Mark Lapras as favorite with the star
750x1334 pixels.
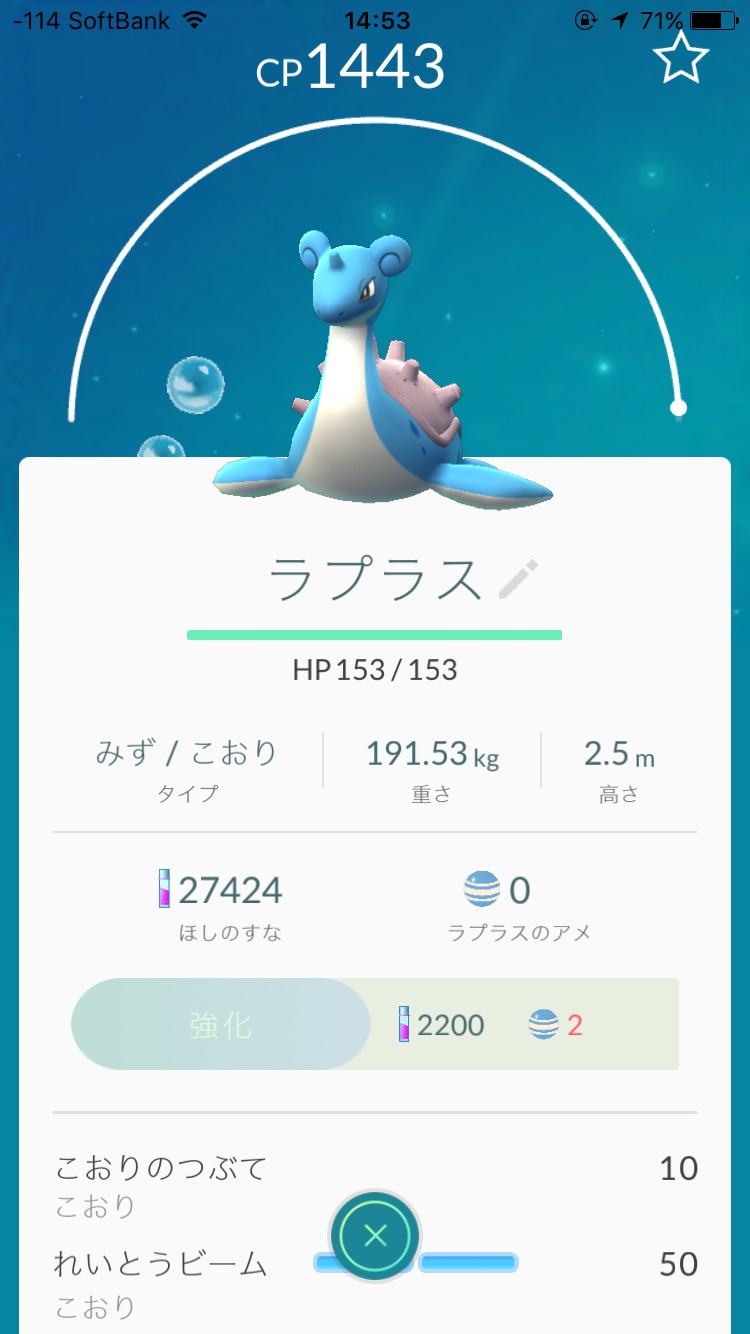(681, 59)
